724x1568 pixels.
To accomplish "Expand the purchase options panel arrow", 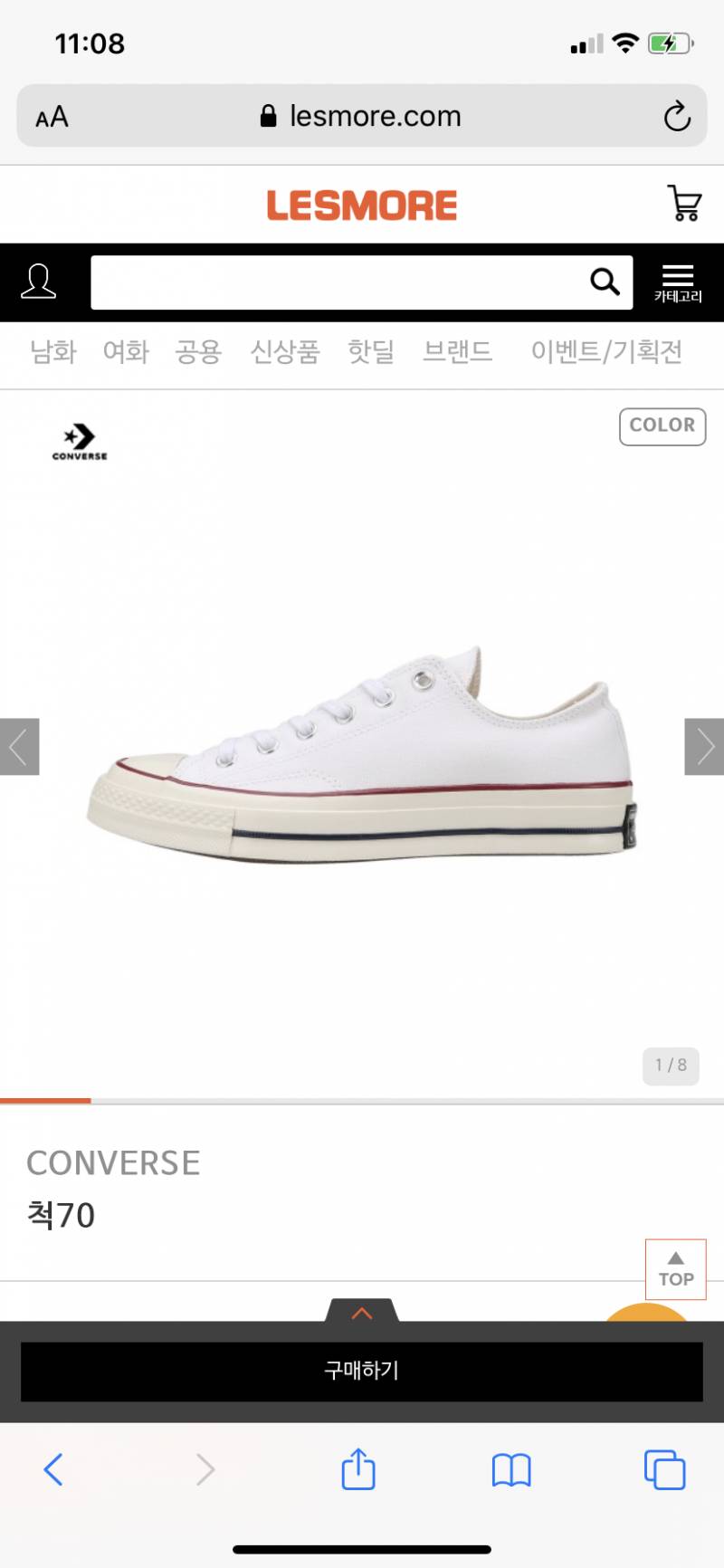I will click(362, 1312).
